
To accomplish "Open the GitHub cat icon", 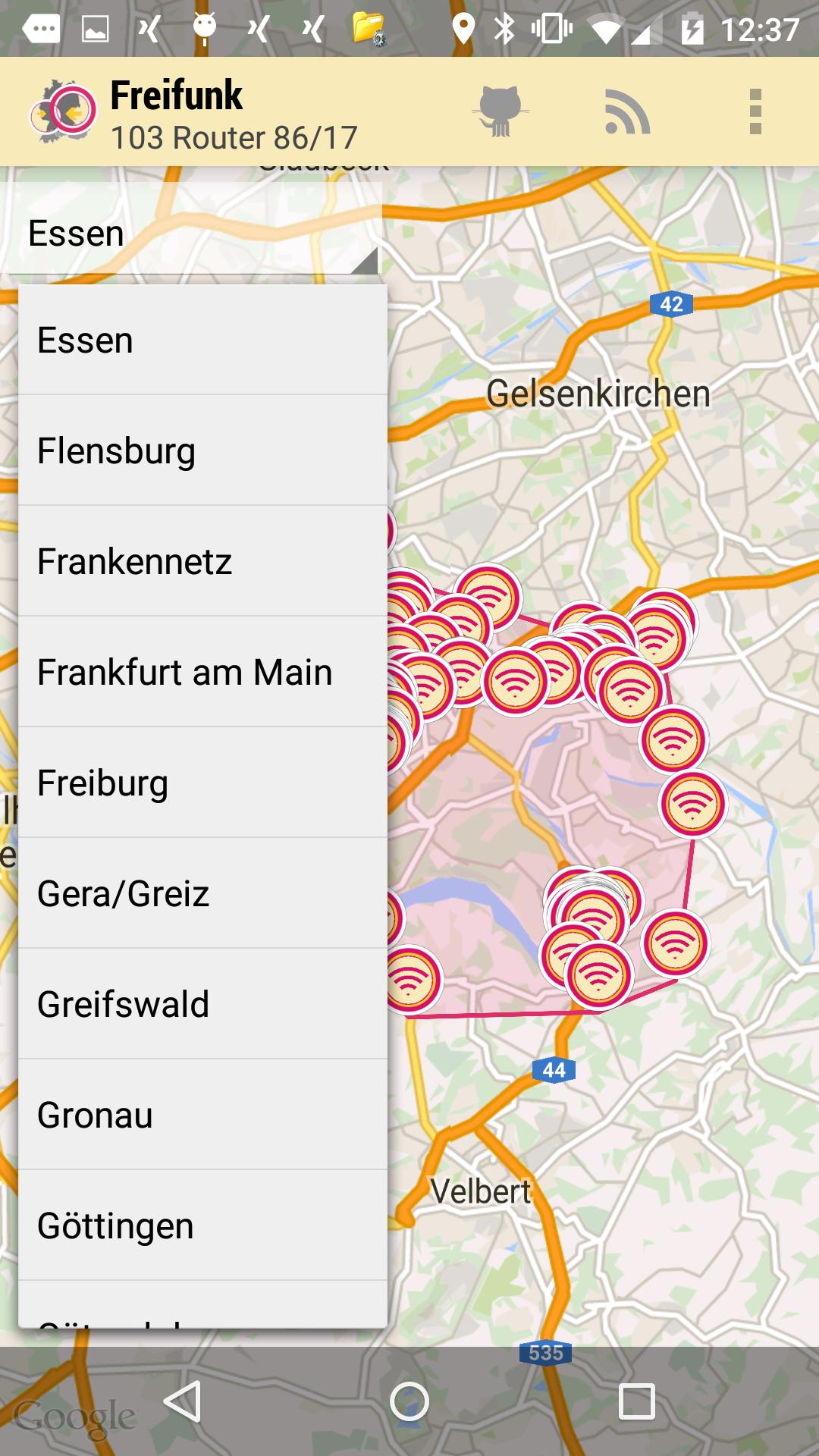I will [500, 111].
